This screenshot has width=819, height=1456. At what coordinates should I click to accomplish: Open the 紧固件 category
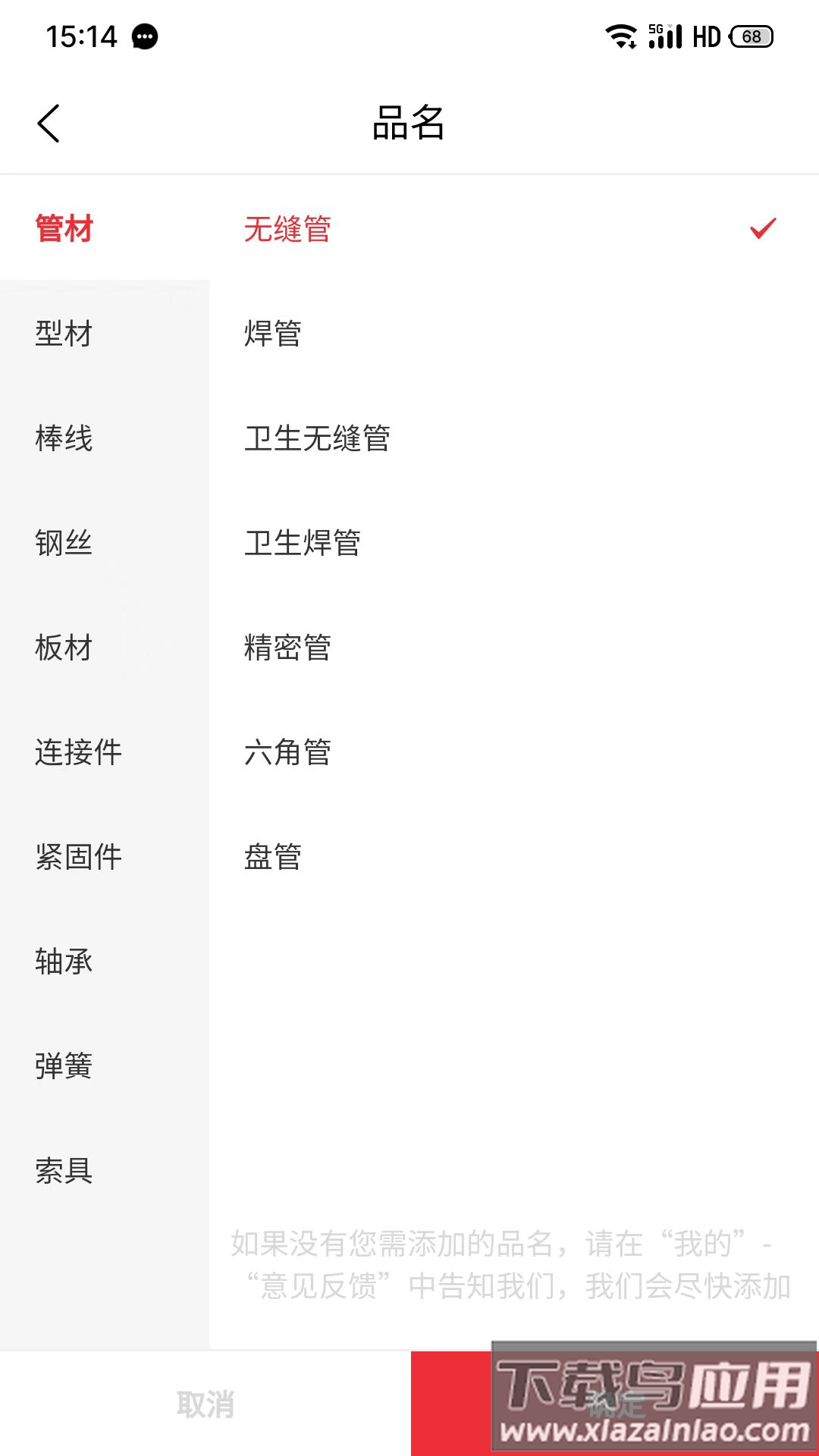pyautogui.click(x=78, y=856)
